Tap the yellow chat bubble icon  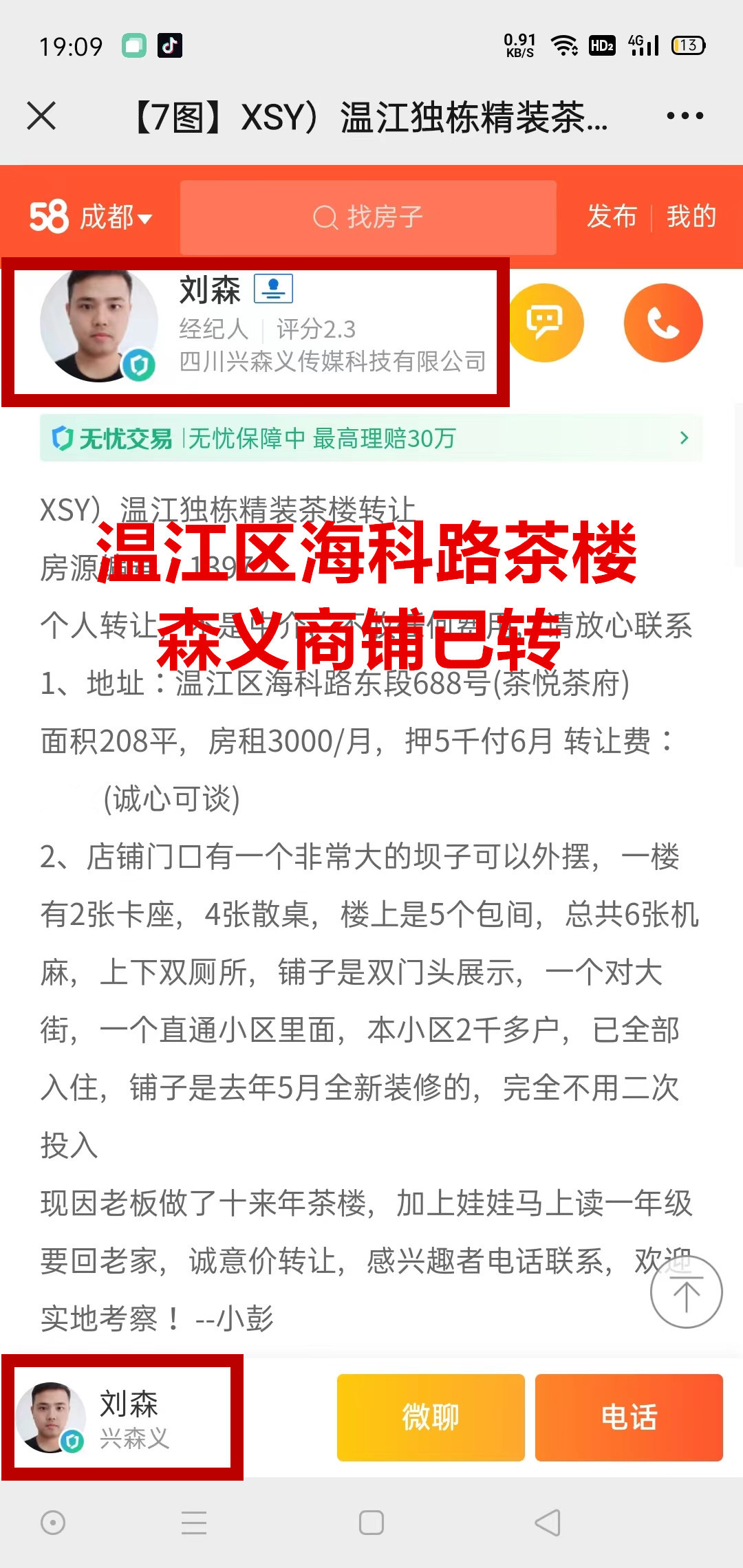click(544, 323)
